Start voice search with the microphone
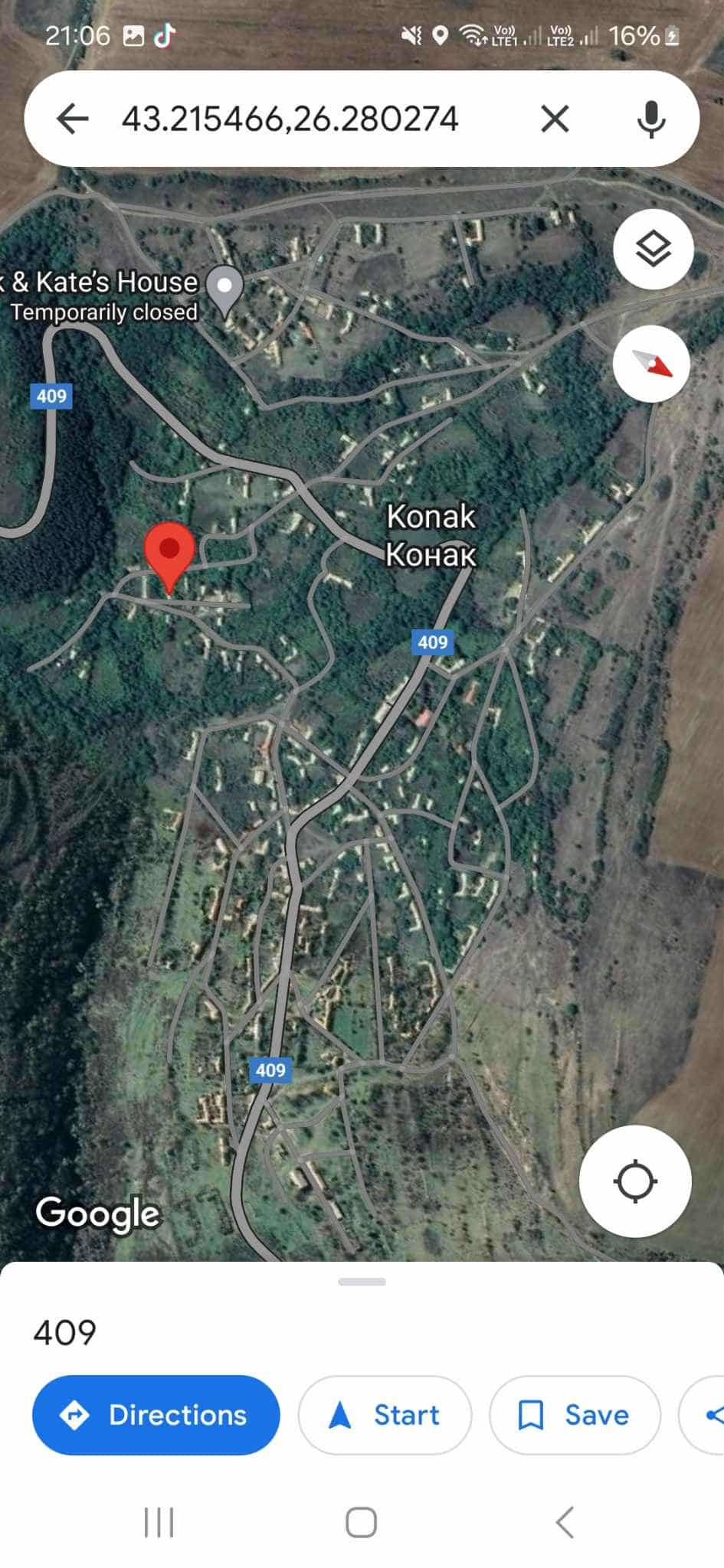 tap(651, 119)
